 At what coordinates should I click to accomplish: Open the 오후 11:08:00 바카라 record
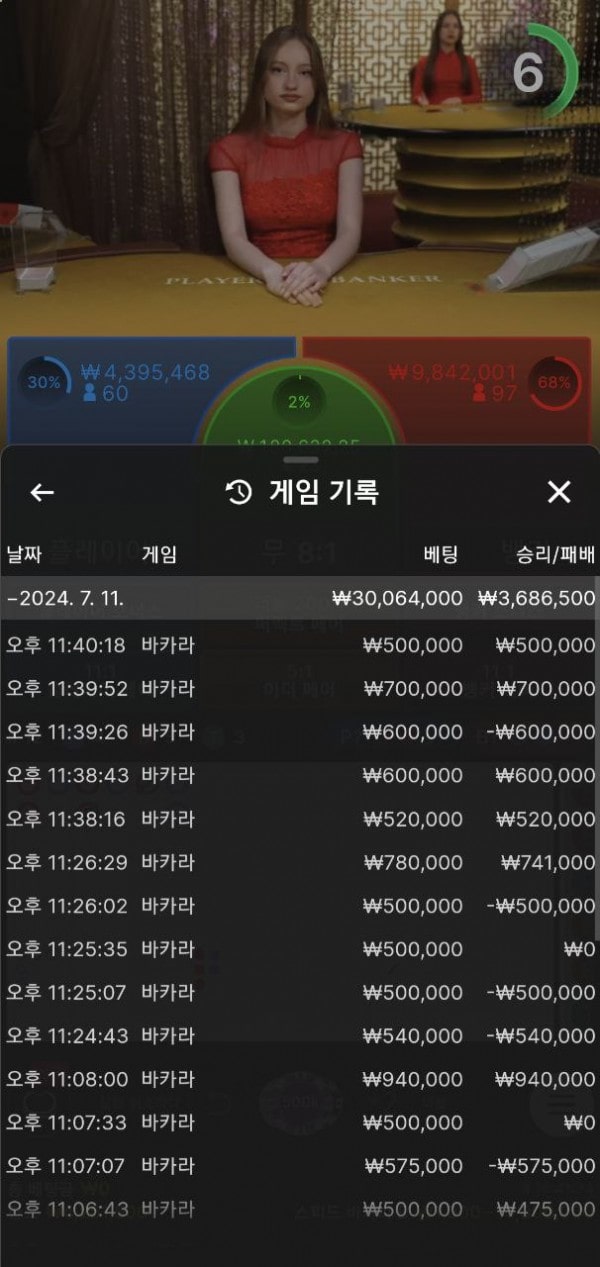pos(298,1079)
